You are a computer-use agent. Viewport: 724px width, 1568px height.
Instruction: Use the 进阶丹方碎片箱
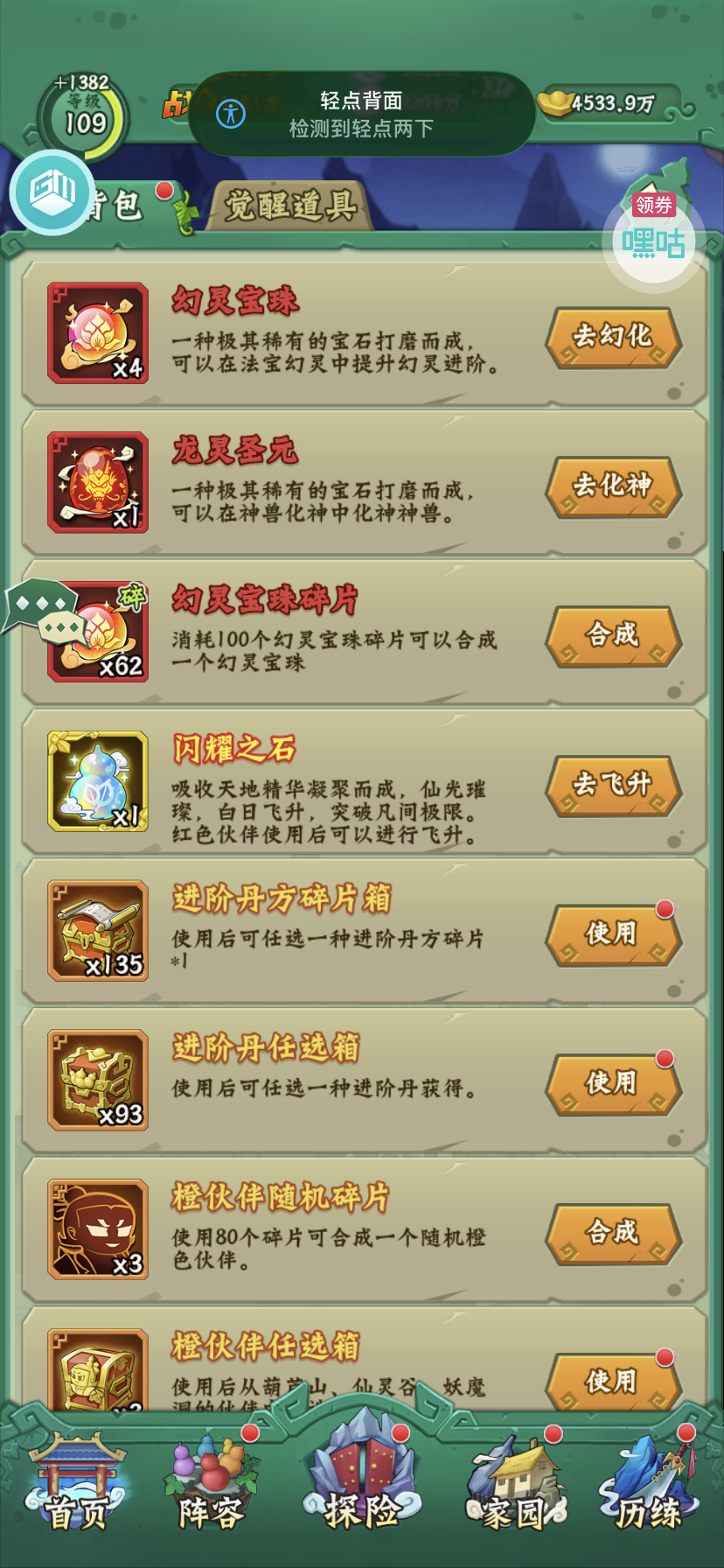[x=613, y=934]
